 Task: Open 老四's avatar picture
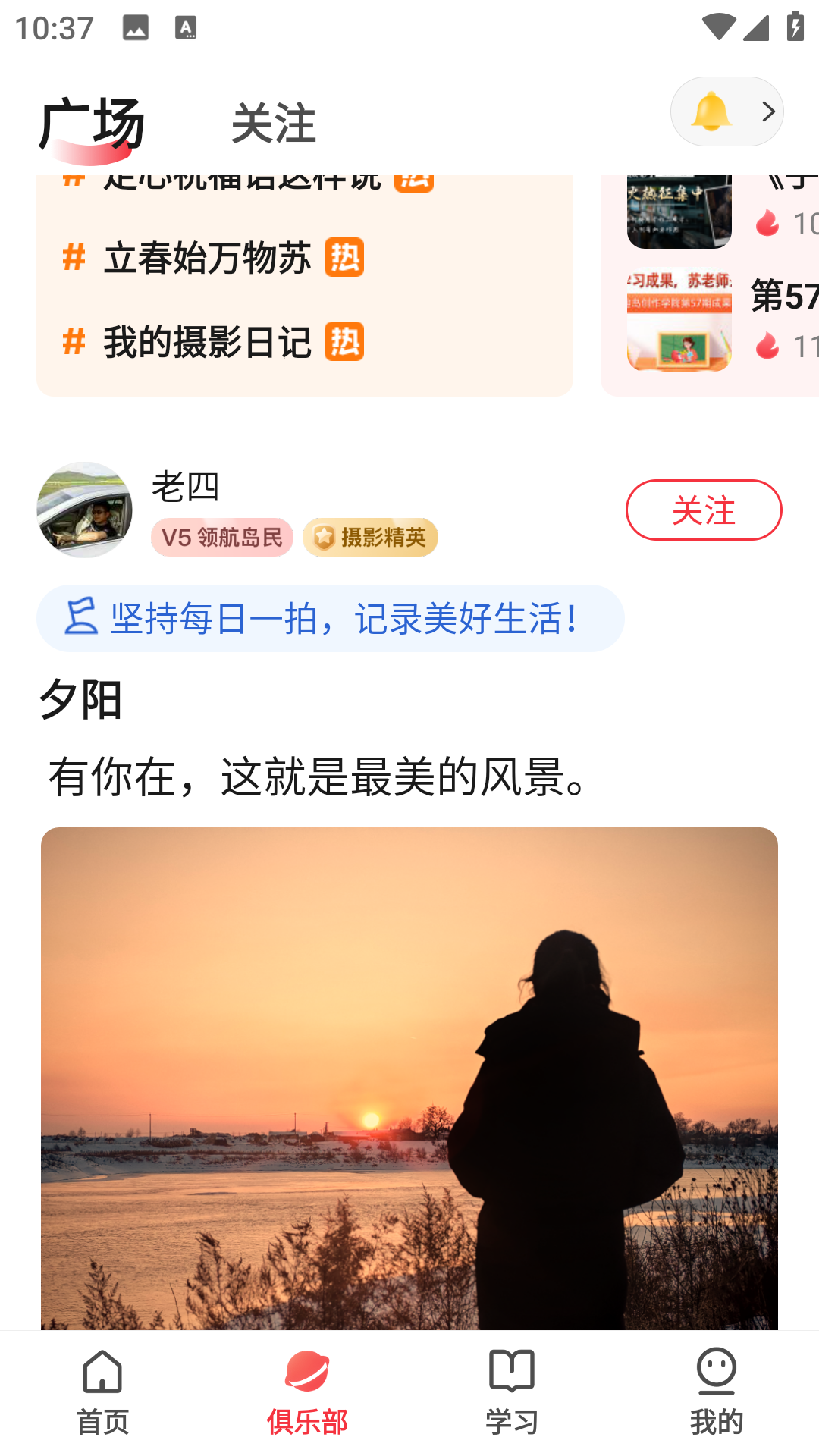tap(84, 510)
